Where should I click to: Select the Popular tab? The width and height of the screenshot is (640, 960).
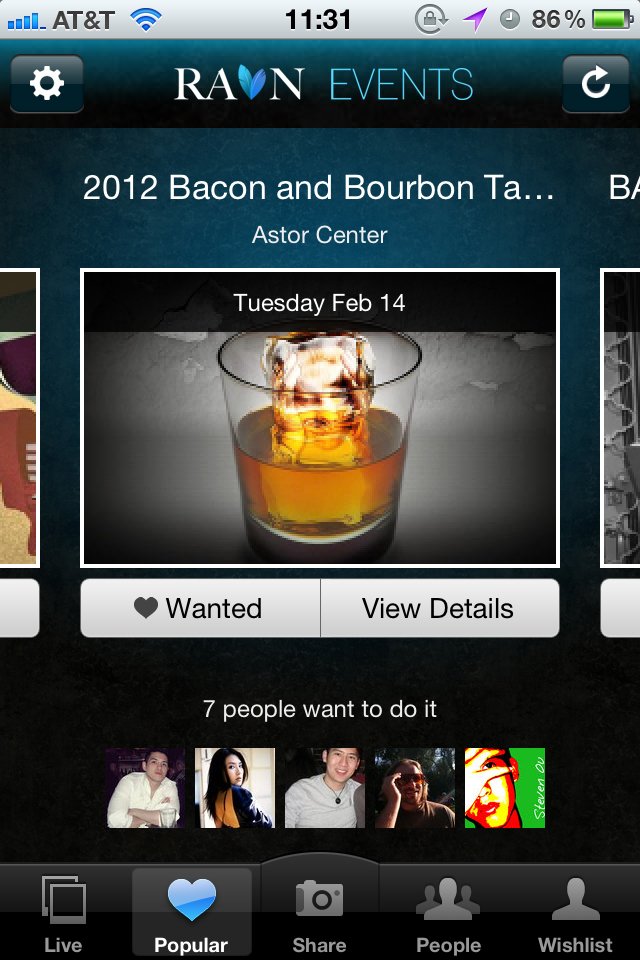(191, 914)
